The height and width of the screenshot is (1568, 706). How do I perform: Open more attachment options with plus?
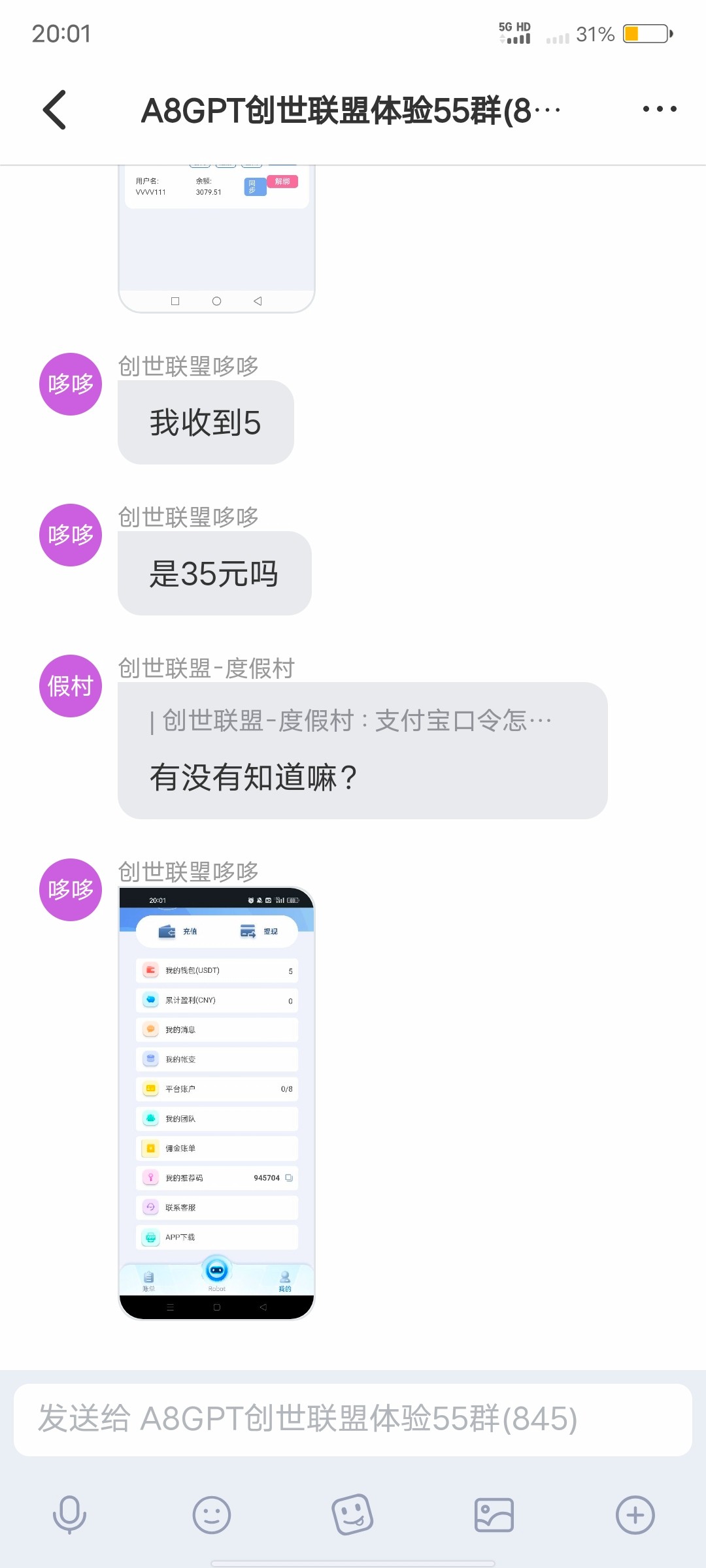tap(635, 1514)
